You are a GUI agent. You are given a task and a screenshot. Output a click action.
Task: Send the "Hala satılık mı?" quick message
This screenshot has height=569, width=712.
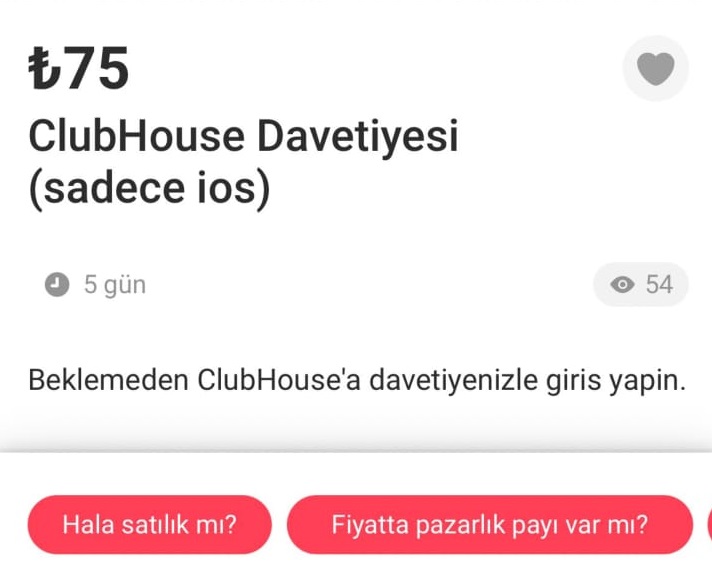pos(149,525)
